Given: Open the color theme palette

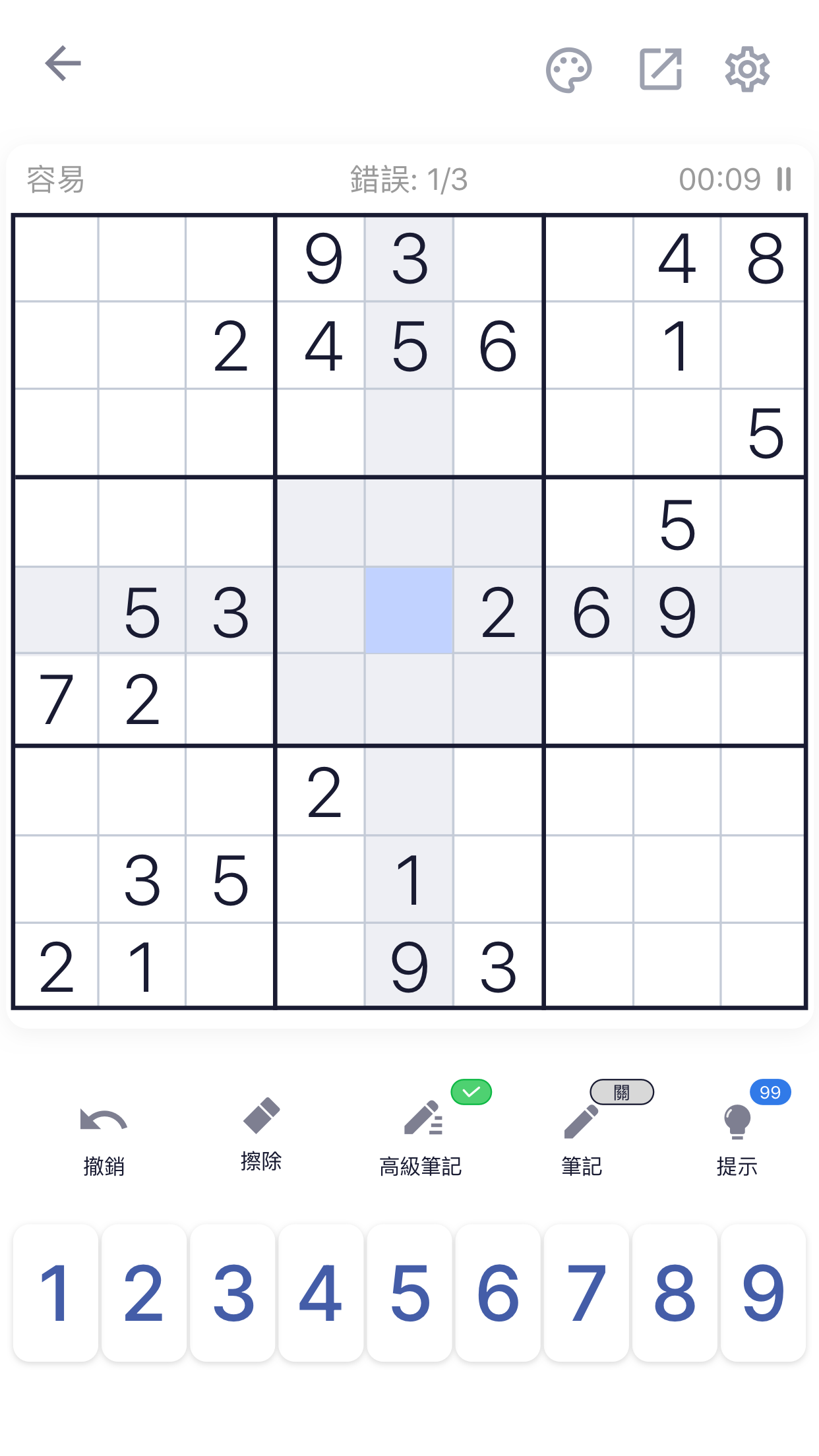Looking at the screenshot, I should click(x=568, y=69).
